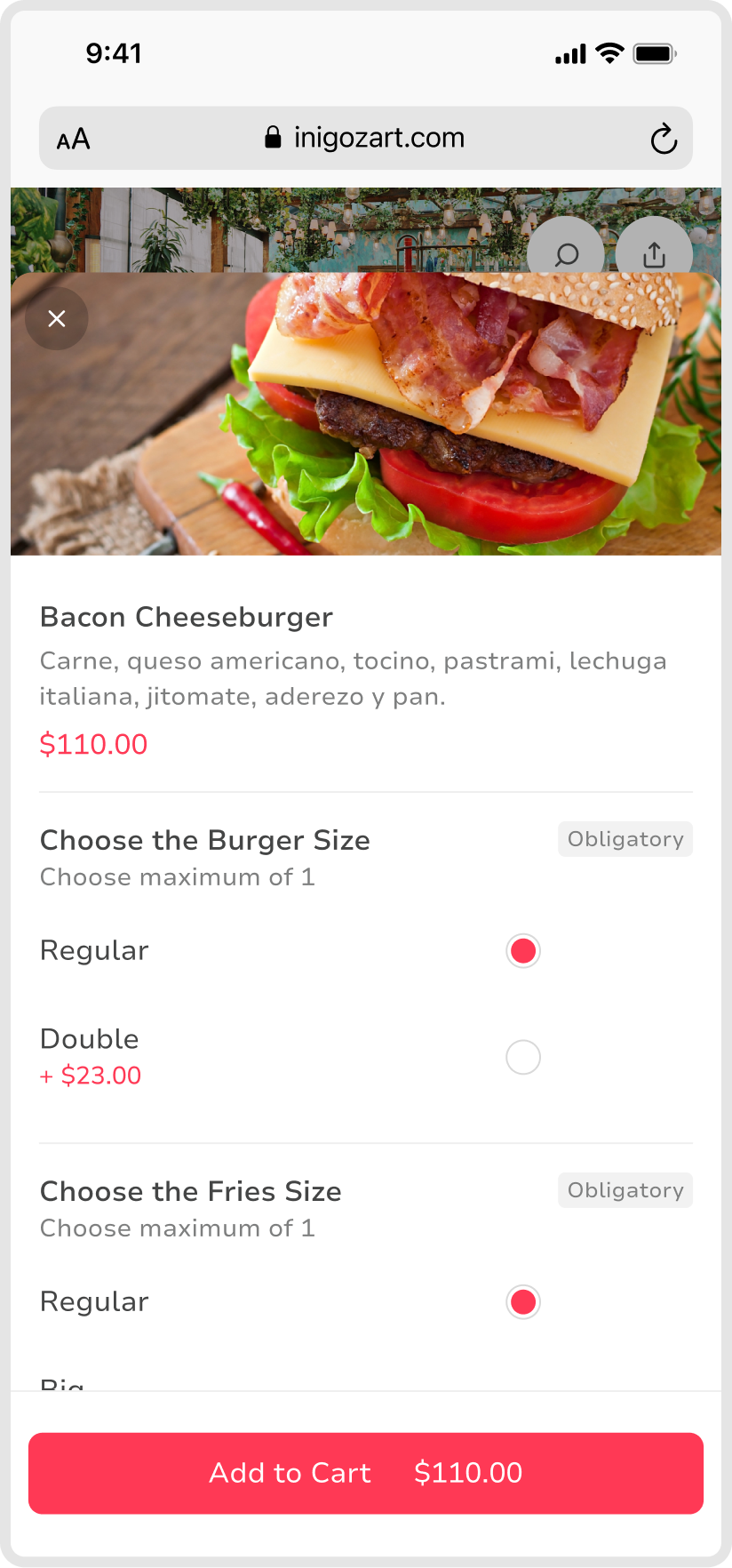Tap the Obligatory badge for Fries Size
Viewport: 732px width, 1568px height.
(625, 1189)
